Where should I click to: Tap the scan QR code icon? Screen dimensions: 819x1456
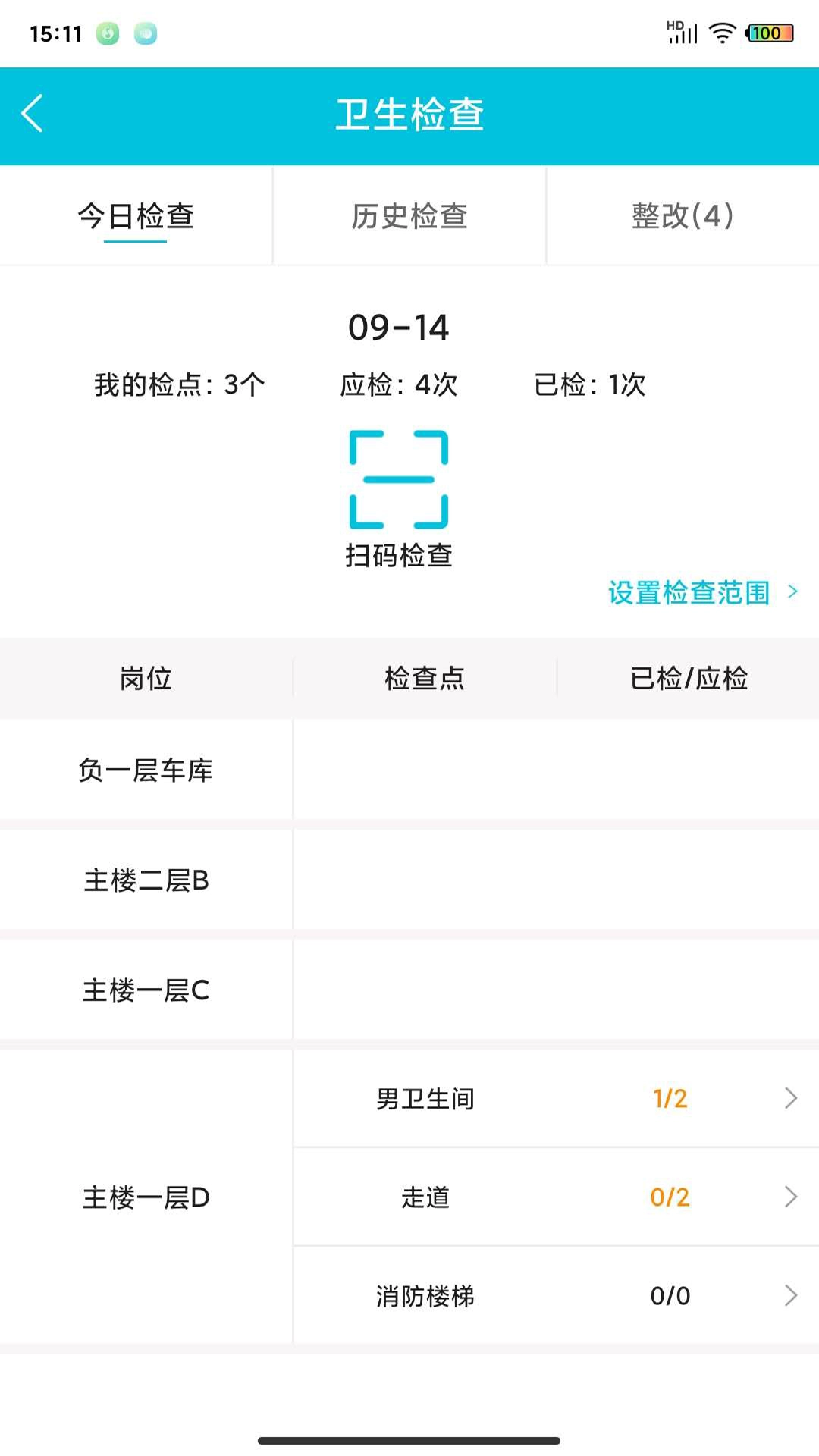pos(397,479)
